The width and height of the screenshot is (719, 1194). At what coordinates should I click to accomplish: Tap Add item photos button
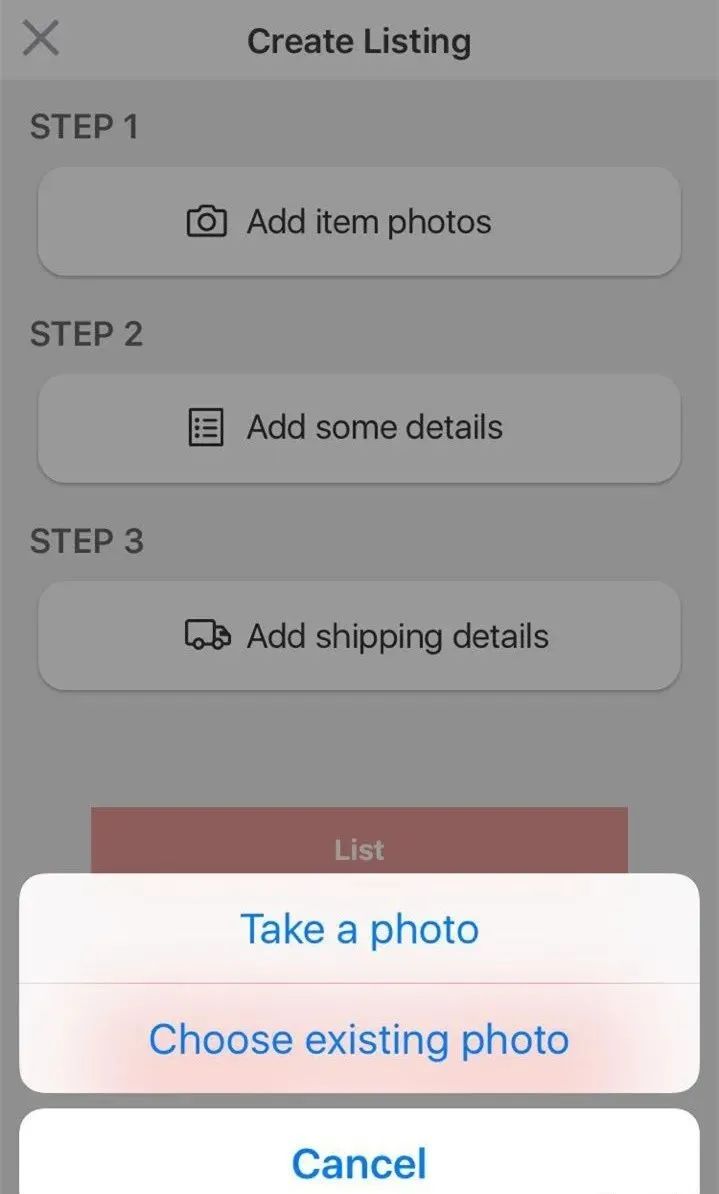(359, 221)
